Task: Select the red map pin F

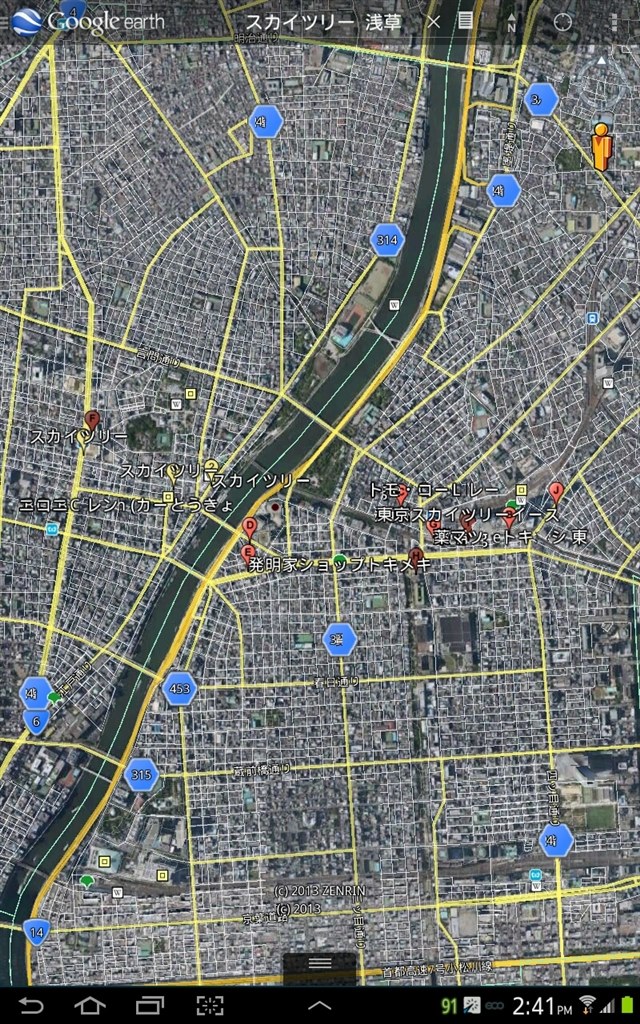Action: pyautogui.click(x=92, y=421)
